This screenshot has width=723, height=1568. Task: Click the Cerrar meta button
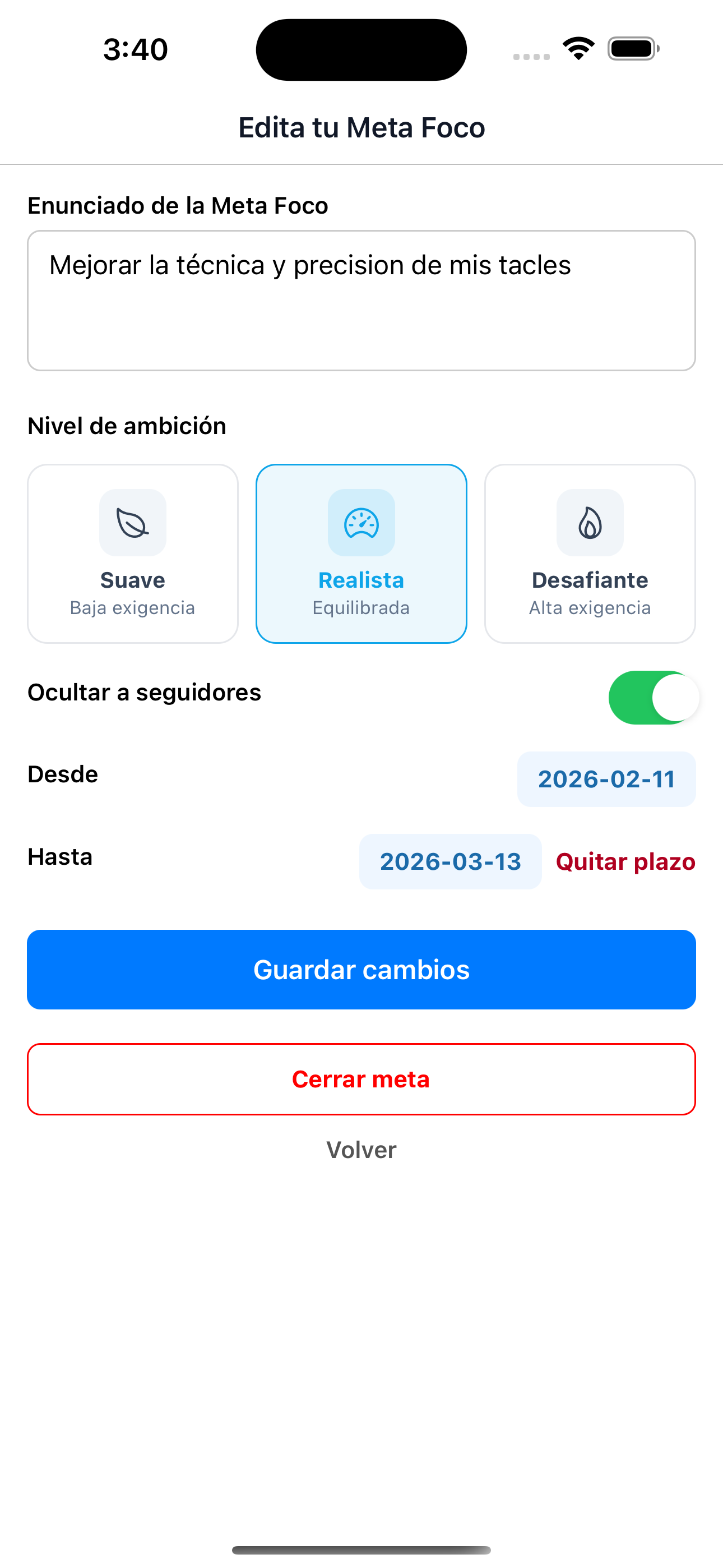pyautogui.click(x=361, y=1078)
